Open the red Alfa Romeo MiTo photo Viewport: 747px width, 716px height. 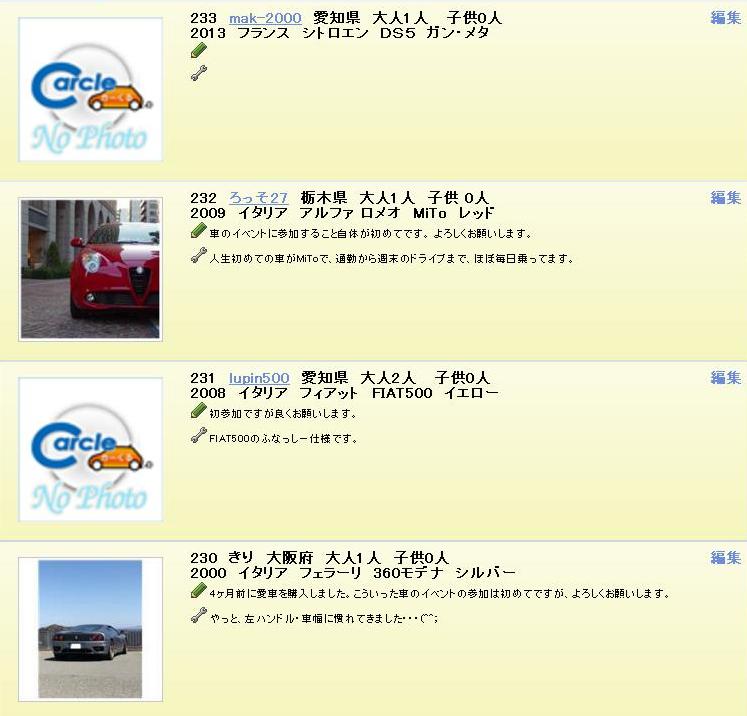point(90,269)
